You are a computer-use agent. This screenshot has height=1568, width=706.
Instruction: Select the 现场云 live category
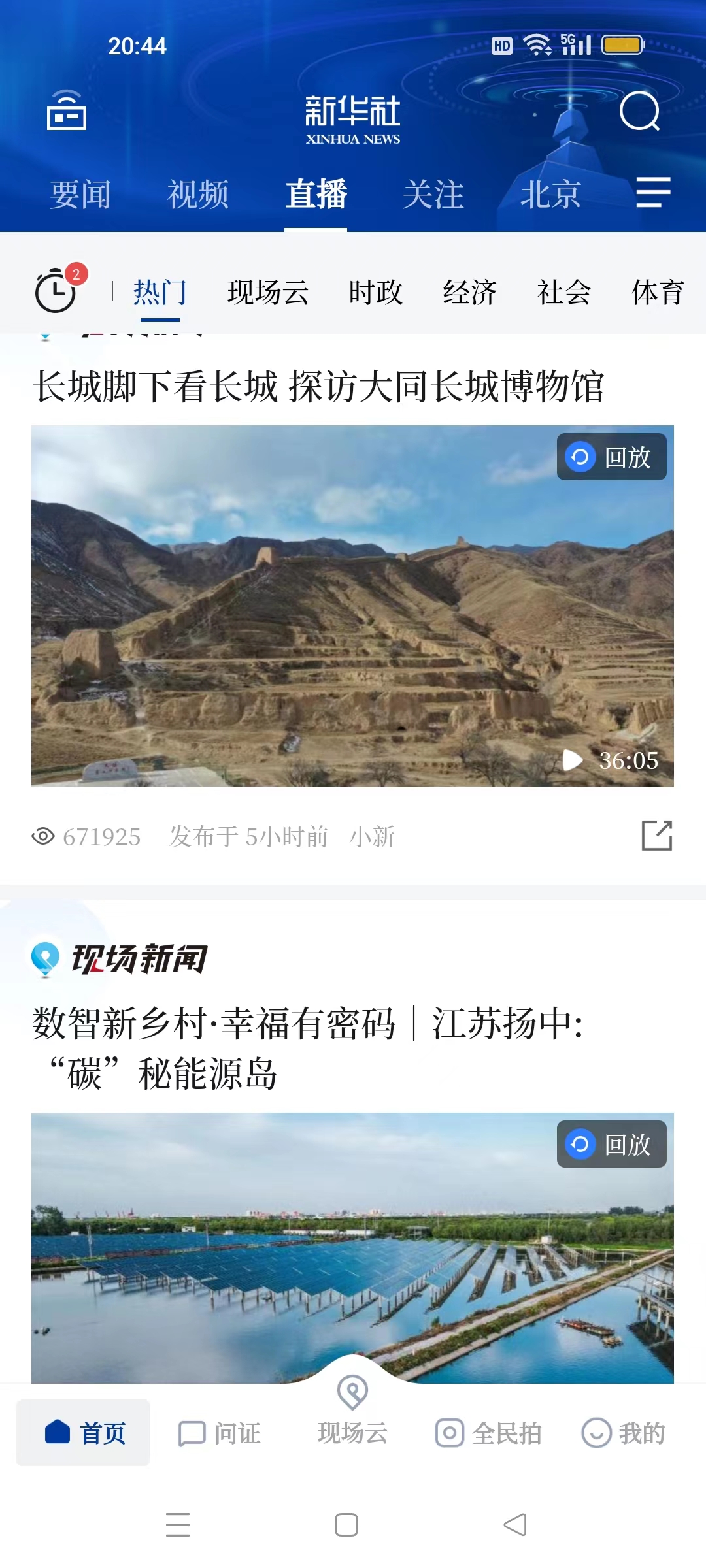(x=268, y=292)
